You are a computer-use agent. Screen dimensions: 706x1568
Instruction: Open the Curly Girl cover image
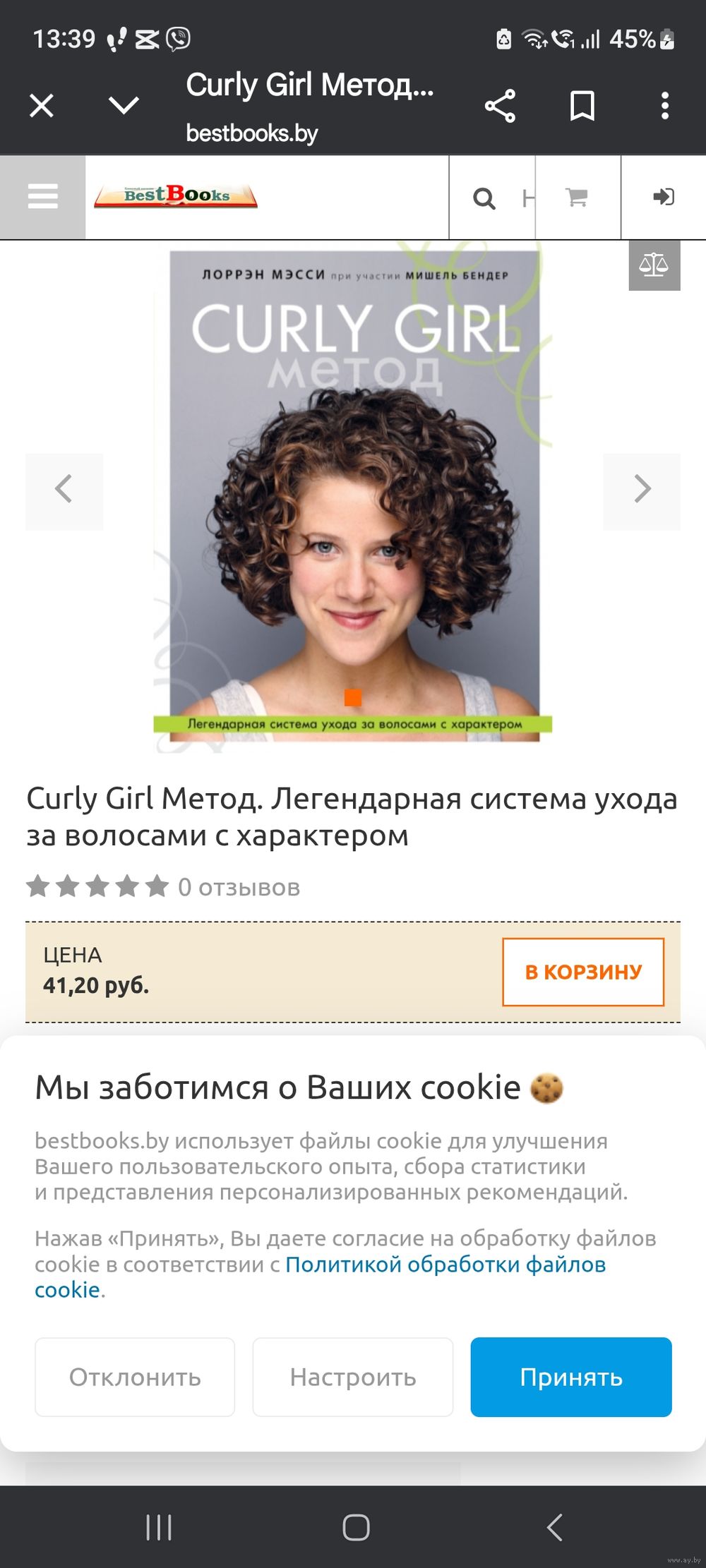pos(353,494)
